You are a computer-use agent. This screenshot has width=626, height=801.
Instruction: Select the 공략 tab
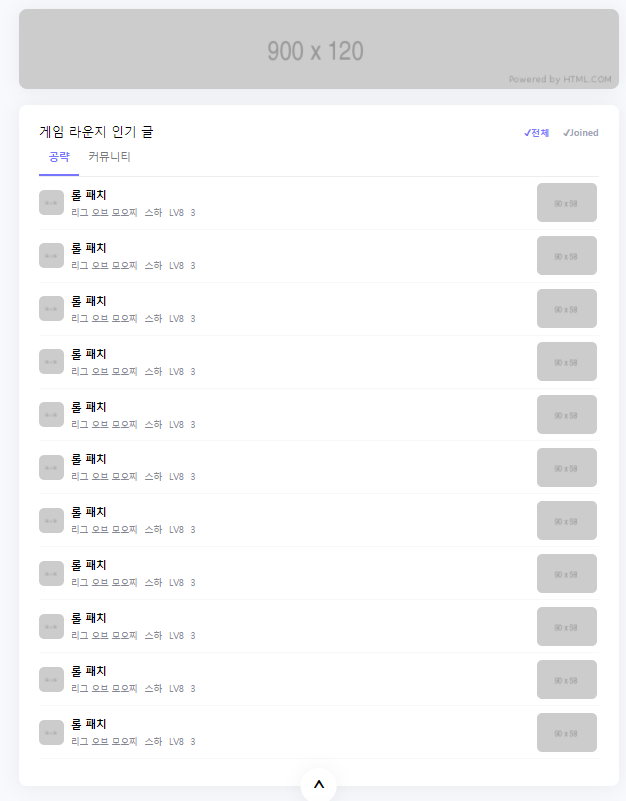[59, 157]
